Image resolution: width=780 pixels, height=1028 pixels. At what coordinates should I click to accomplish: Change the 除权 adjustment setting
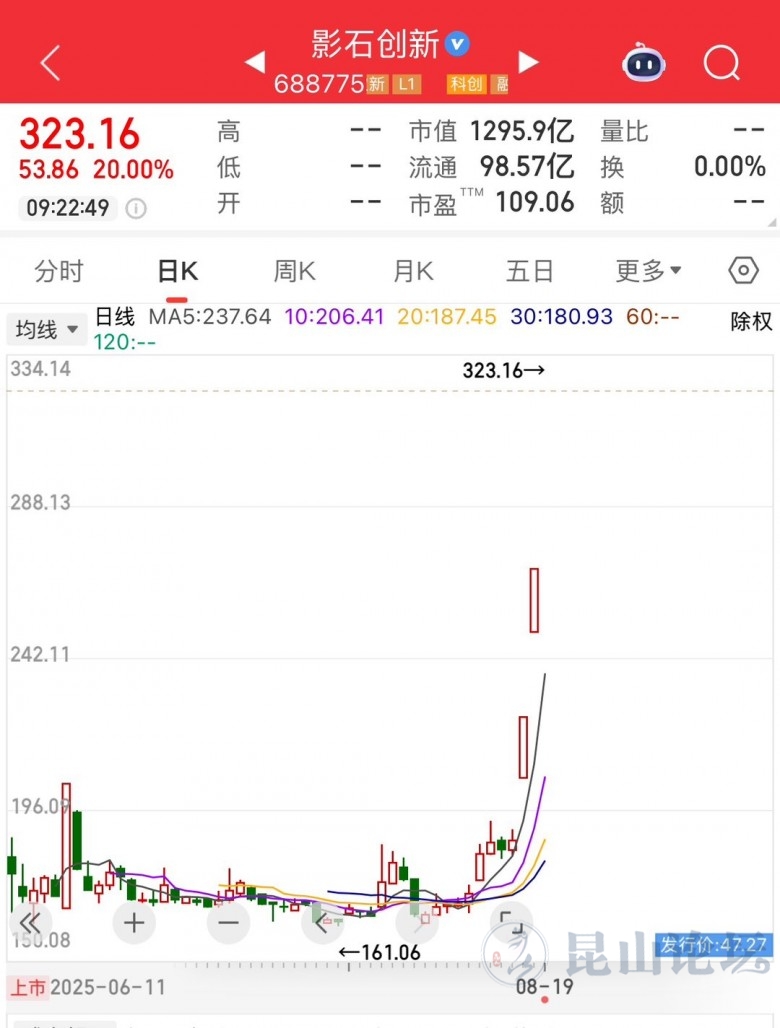coord(751,322)
